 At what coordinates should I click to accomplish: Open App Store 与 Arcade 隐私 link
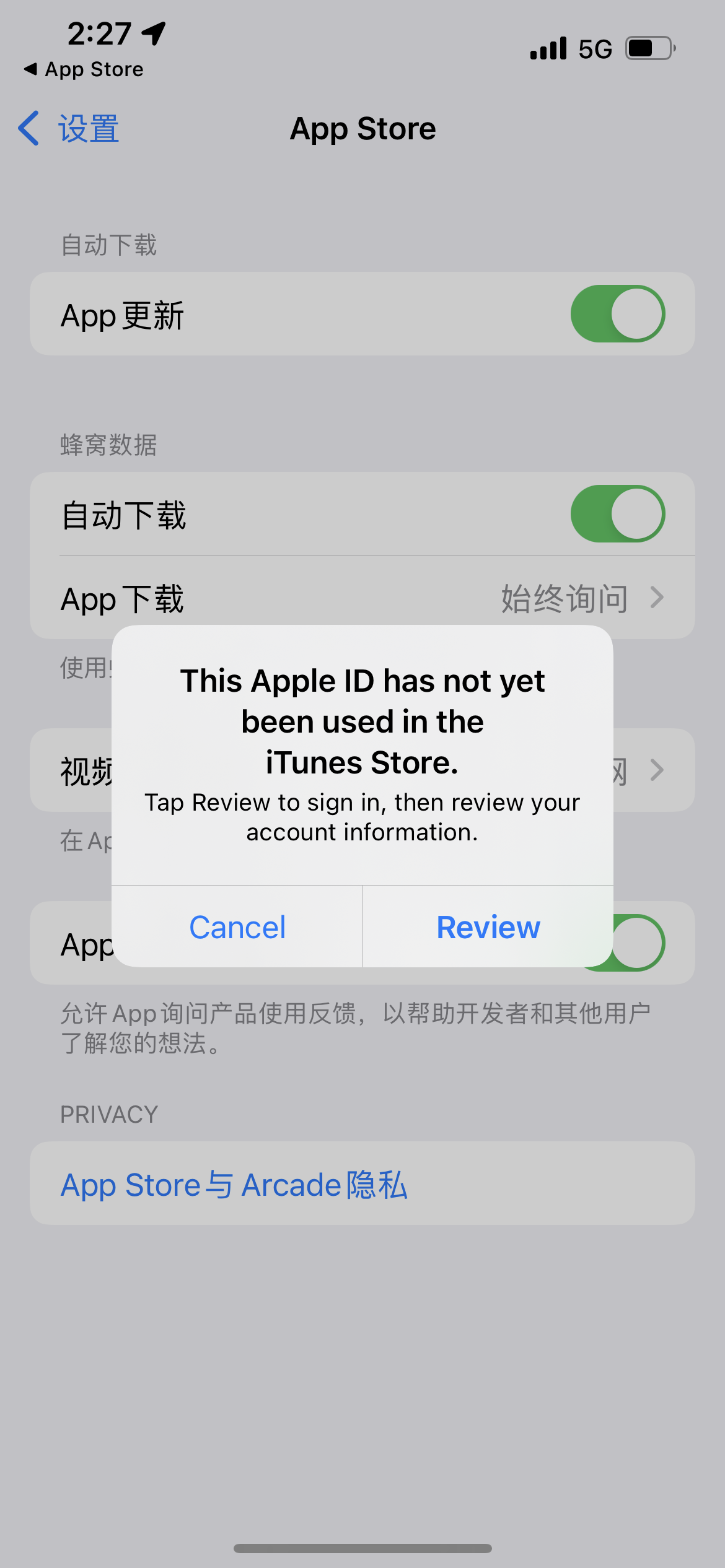tap(234, 1185)
